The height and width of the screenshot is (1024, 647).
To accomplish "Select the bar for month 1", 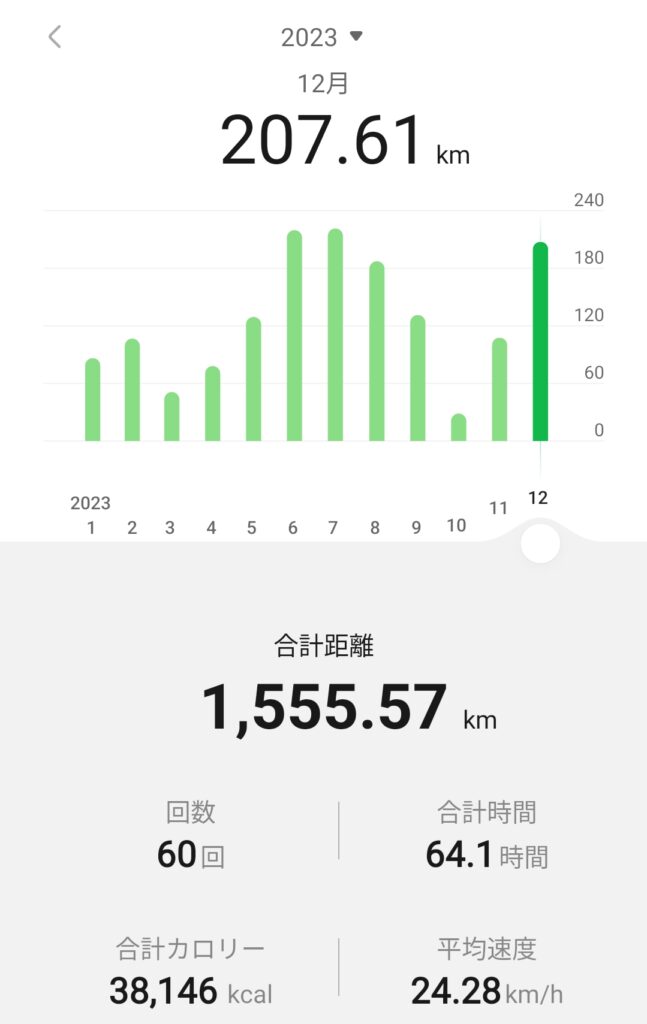I will click(93, 400).
